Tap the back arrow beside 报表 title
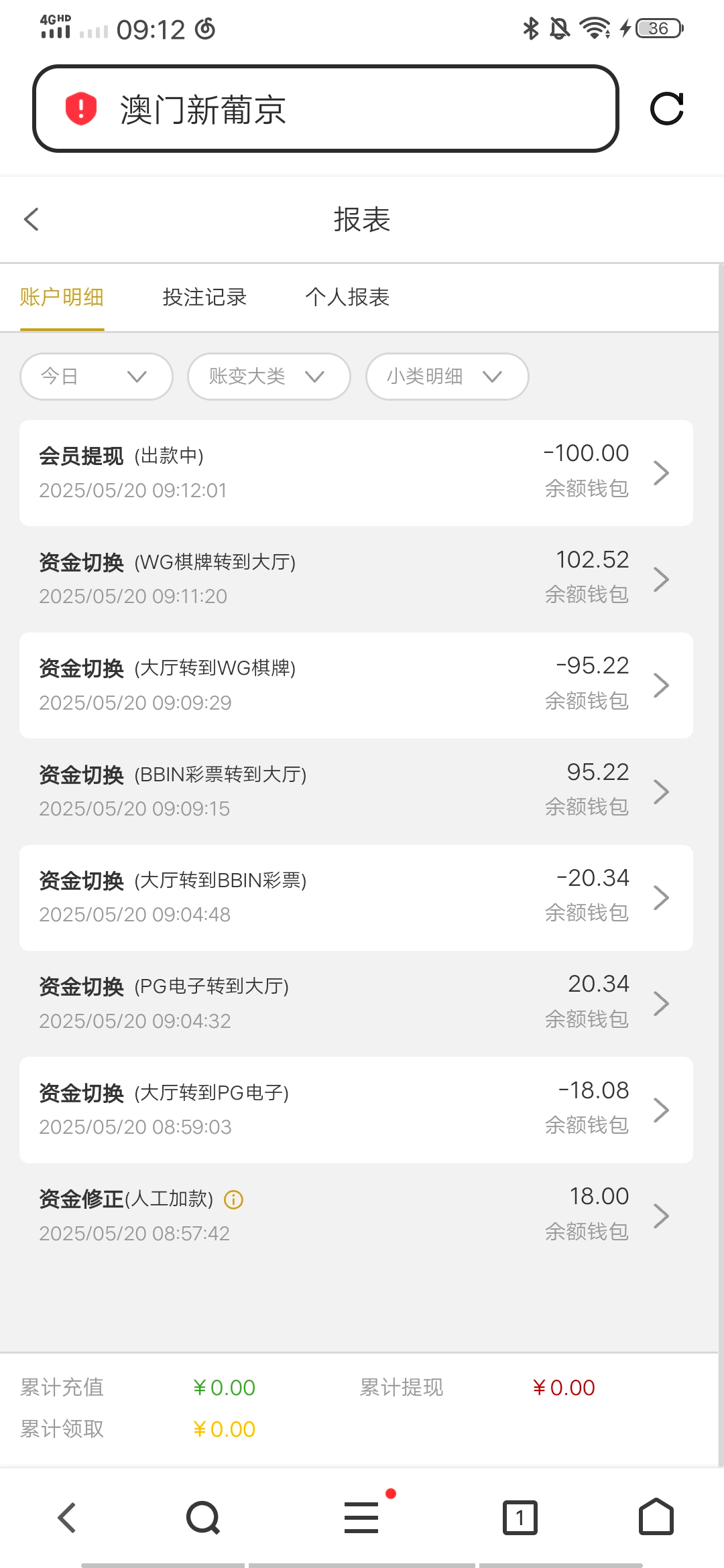Image resolution: width=724 pixels, height=1568 pixels. [x=32, y=219]
